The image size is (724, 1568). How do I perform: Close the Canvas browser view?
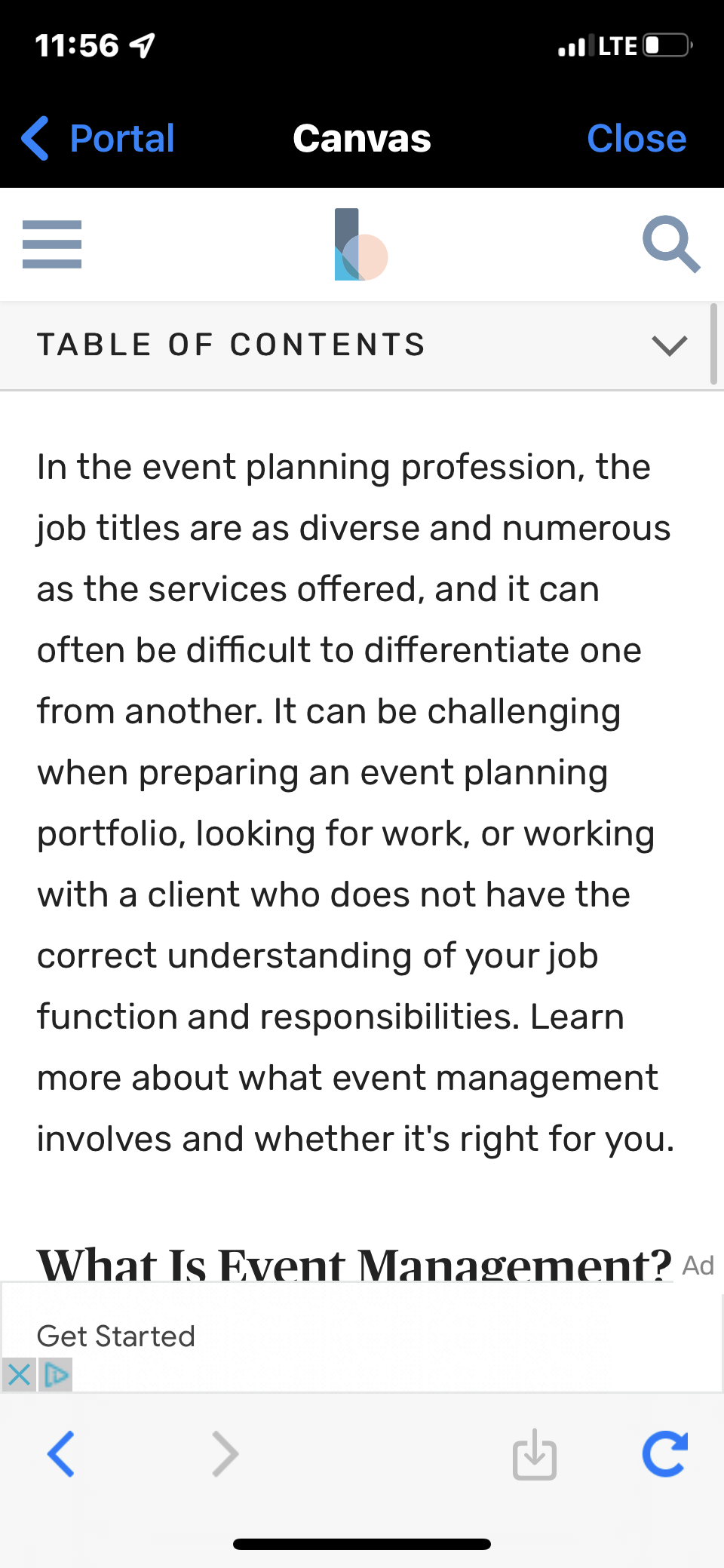pyautogui.click(x=637, y=139)
